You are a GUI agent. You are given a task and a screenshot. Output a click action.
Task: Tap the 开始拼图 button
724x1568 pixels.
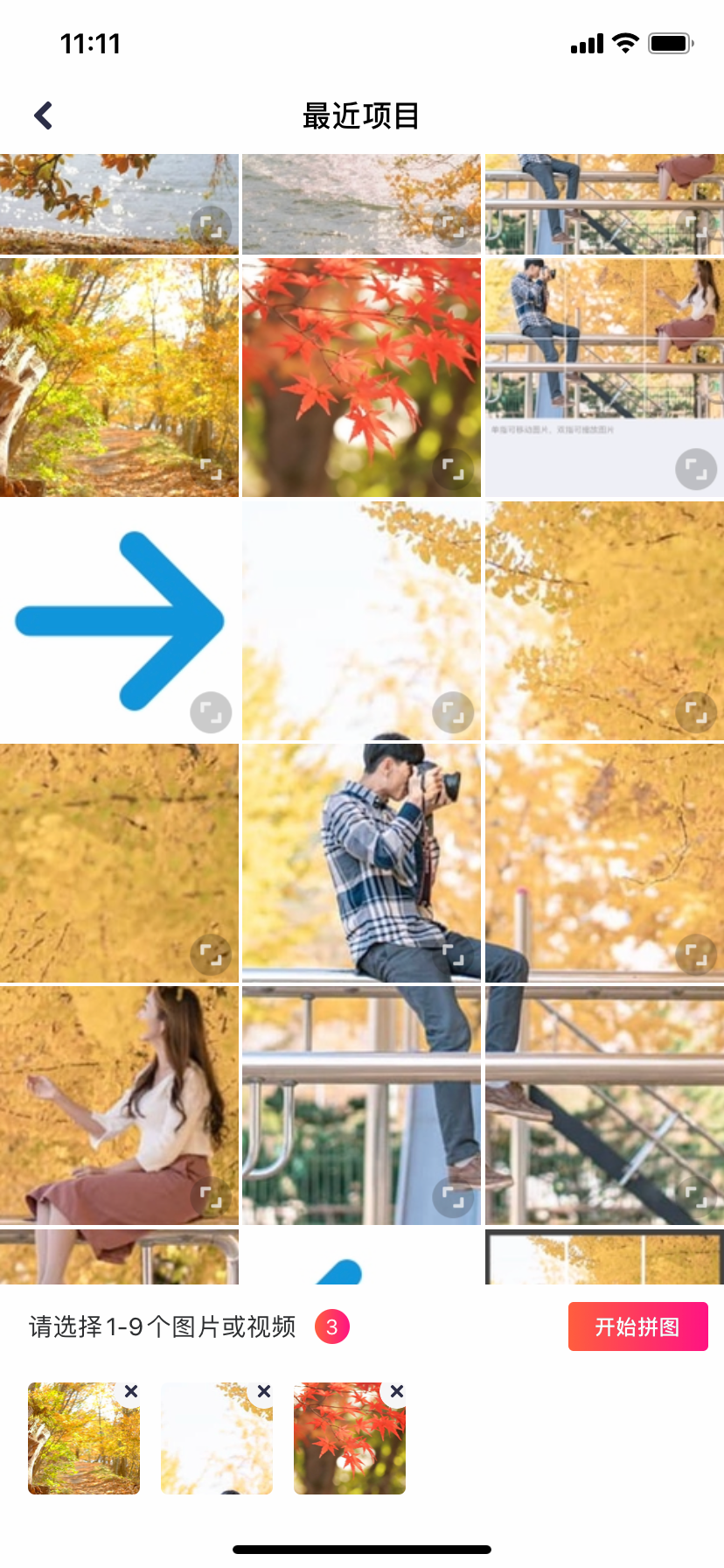(x=637, y=1326)
